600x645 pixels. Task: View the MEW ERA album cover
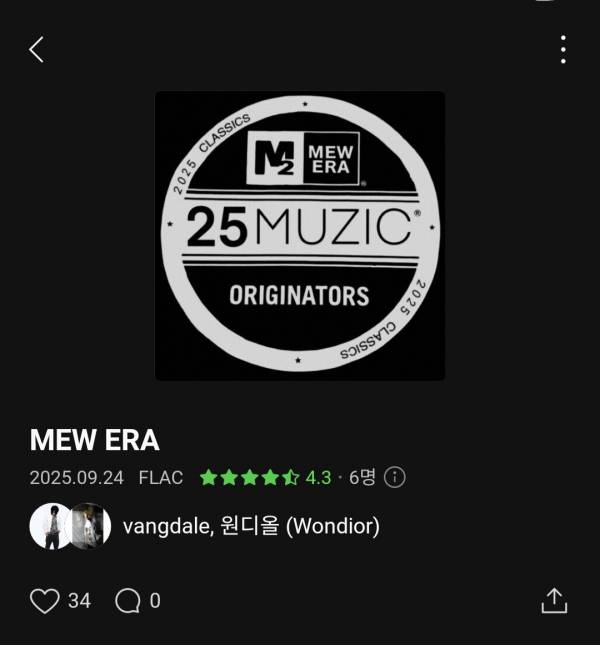(x=300, y=236)
